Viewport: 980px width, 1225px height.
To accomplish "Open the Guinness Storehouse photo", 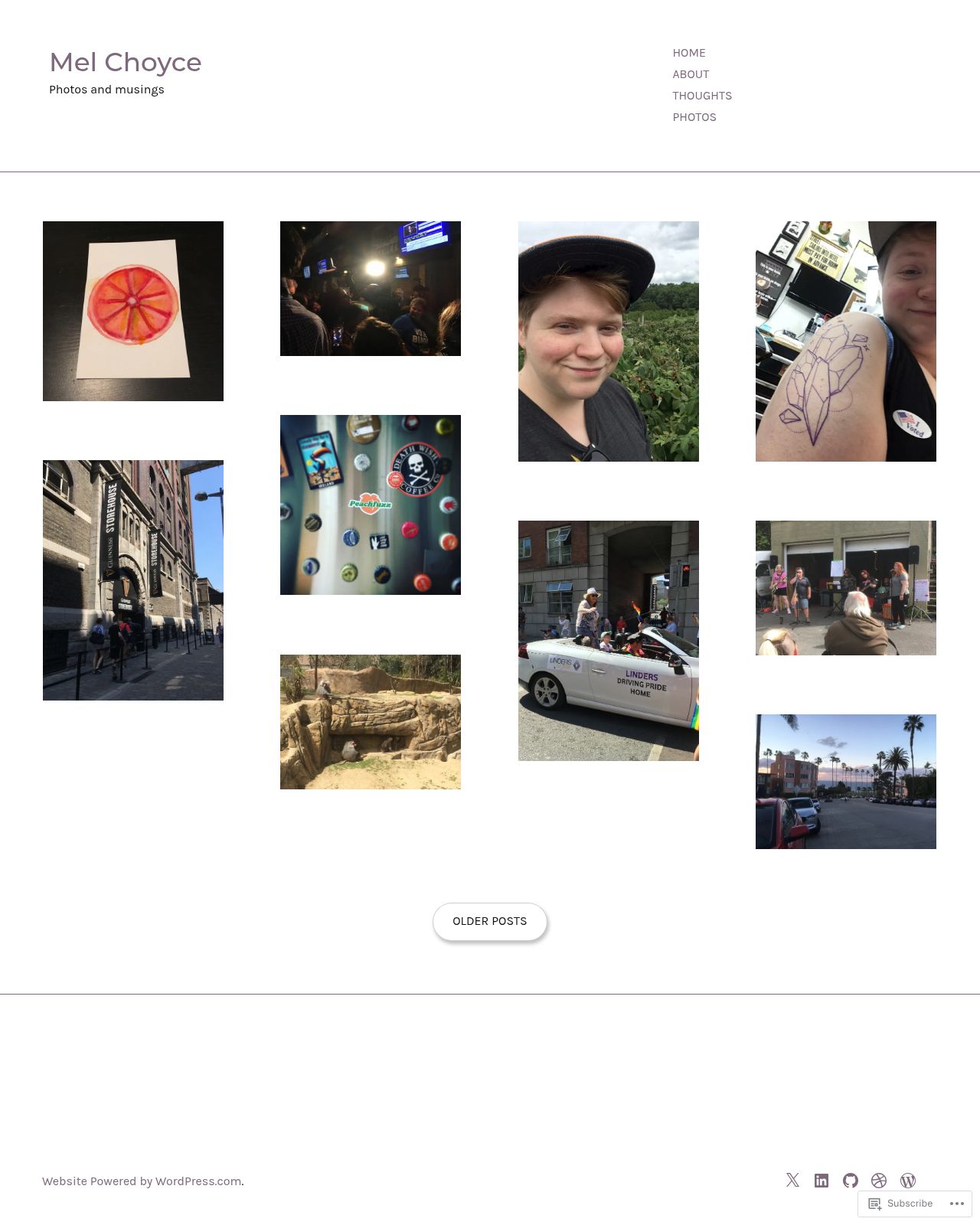I will pos(133,580).
